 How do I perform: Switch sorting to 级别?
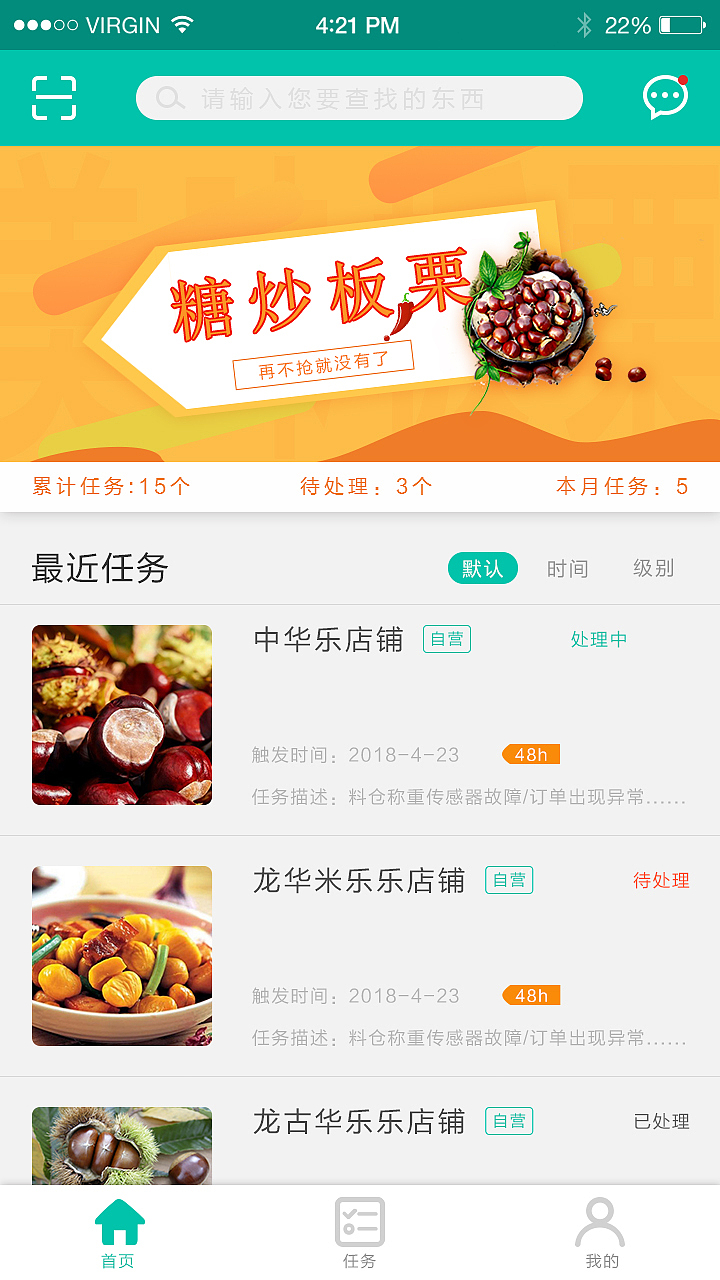coord(653,568)
